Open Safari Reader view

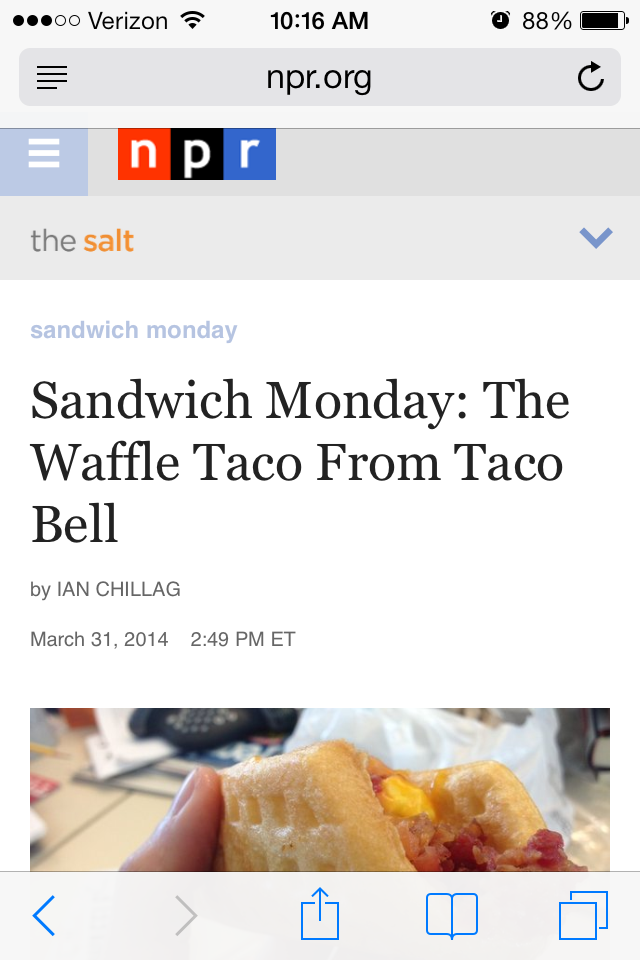point(52,77)
